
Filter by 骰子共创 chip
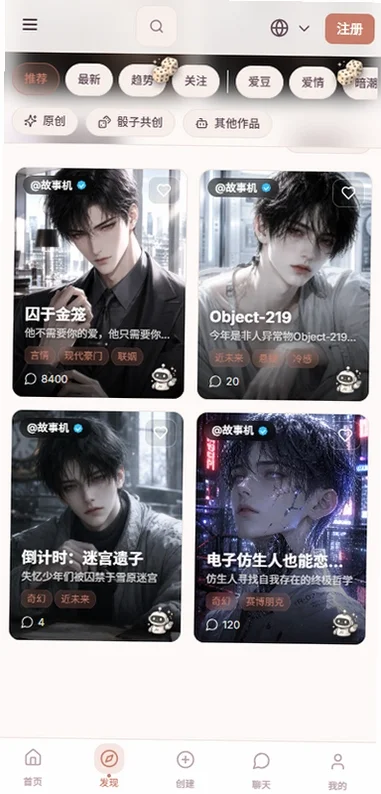(130, 123)
